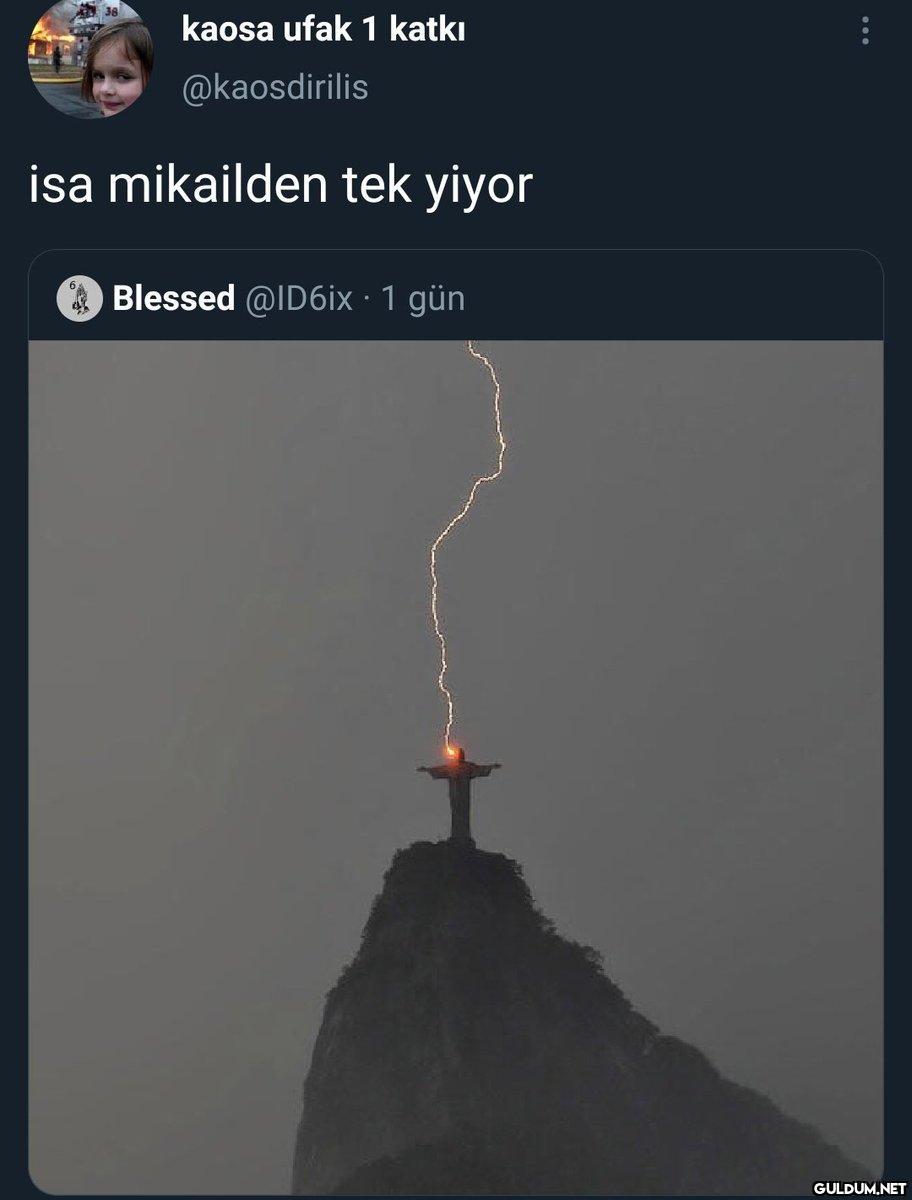View the @kaosdirilis profile

pos(274,88)
